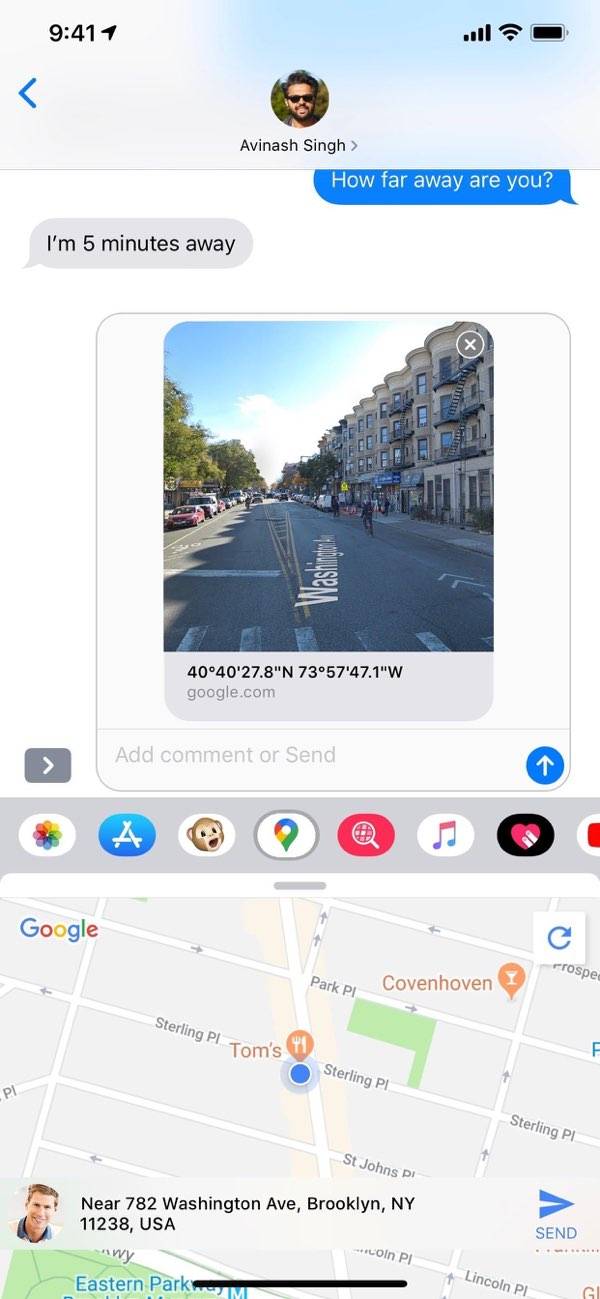This screenshot has width=600, height=1299.
Task: Open the Photos iMessage app
Action: click(x=47, y=835)
